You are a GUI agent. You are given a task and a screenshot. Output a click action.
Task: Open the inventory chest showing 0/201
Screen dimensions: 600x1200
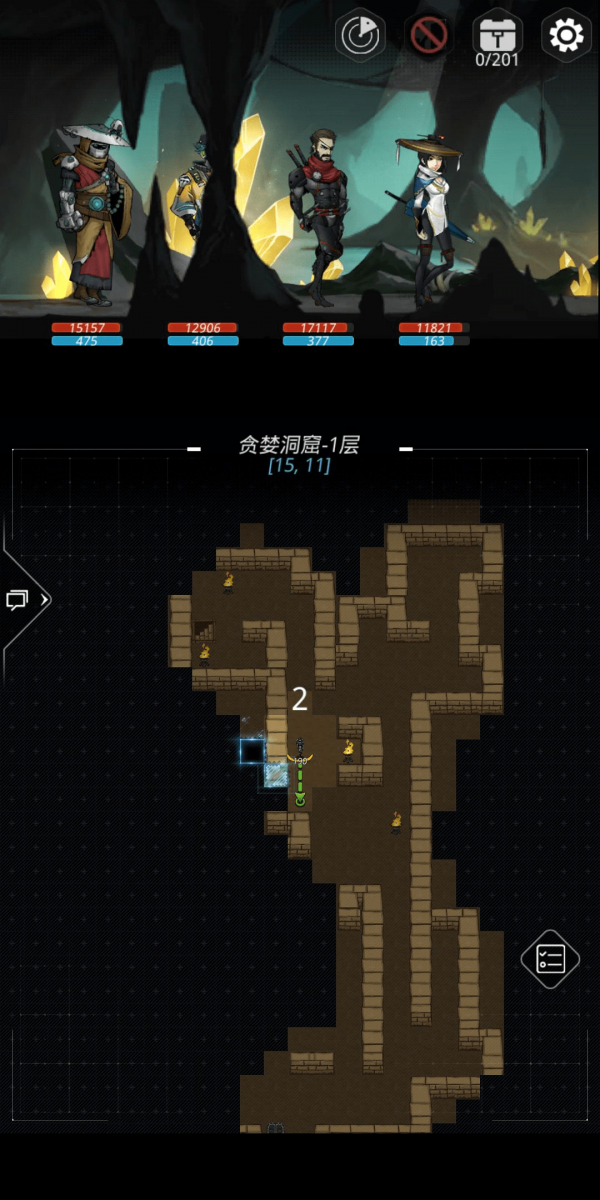click(497, 38)
